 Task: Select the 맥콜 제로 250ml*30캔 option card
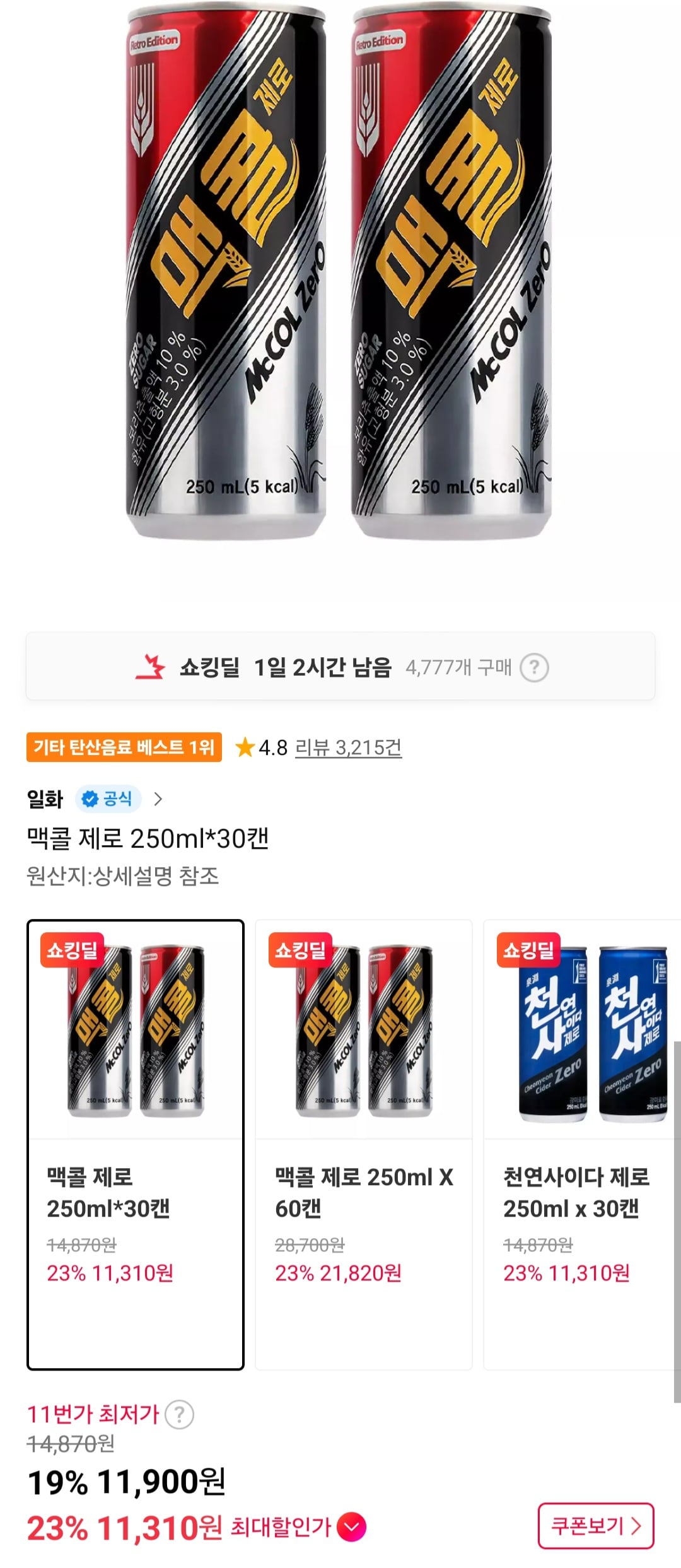136,1144
